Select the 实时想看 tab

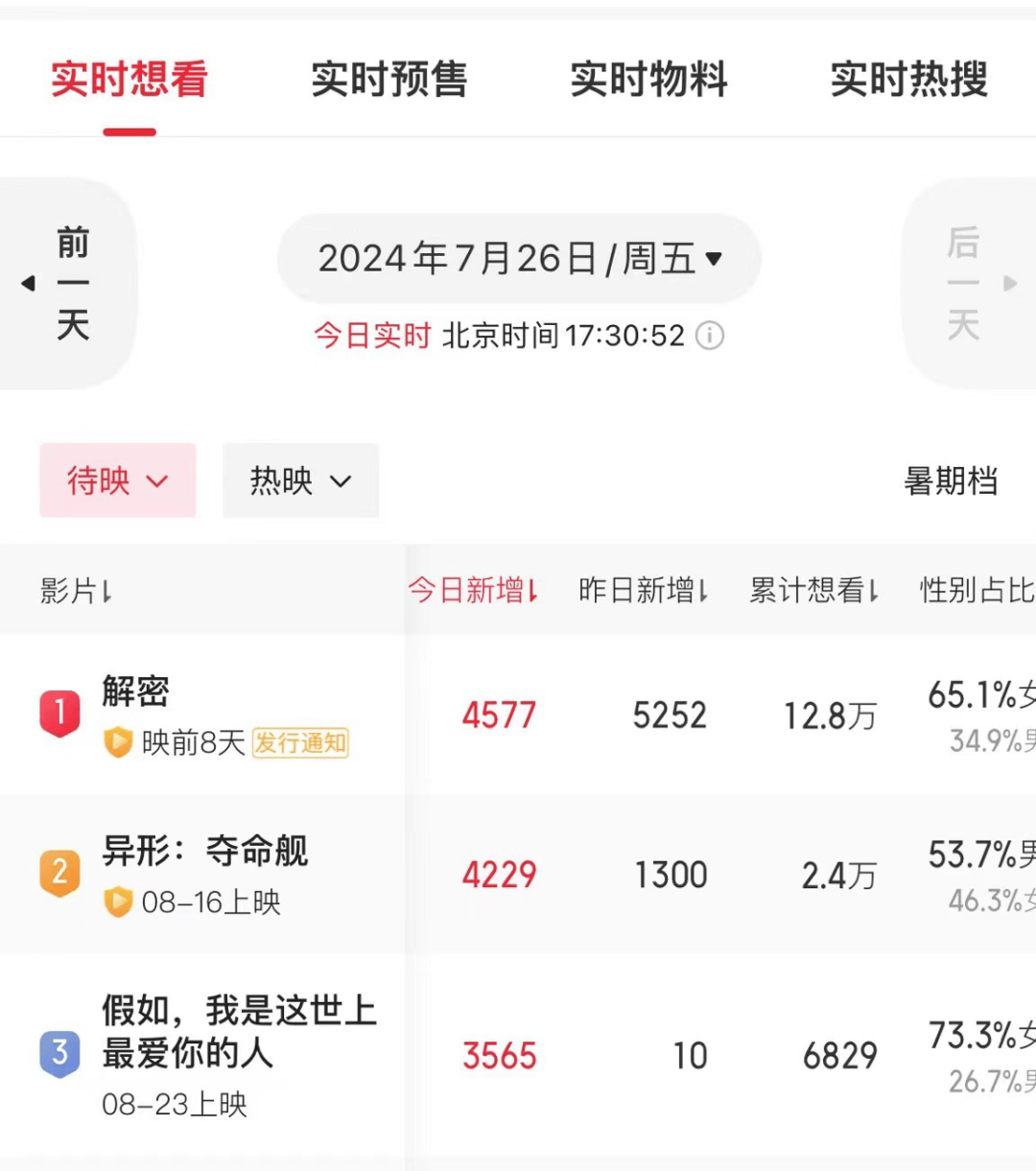tap(129, 80)
